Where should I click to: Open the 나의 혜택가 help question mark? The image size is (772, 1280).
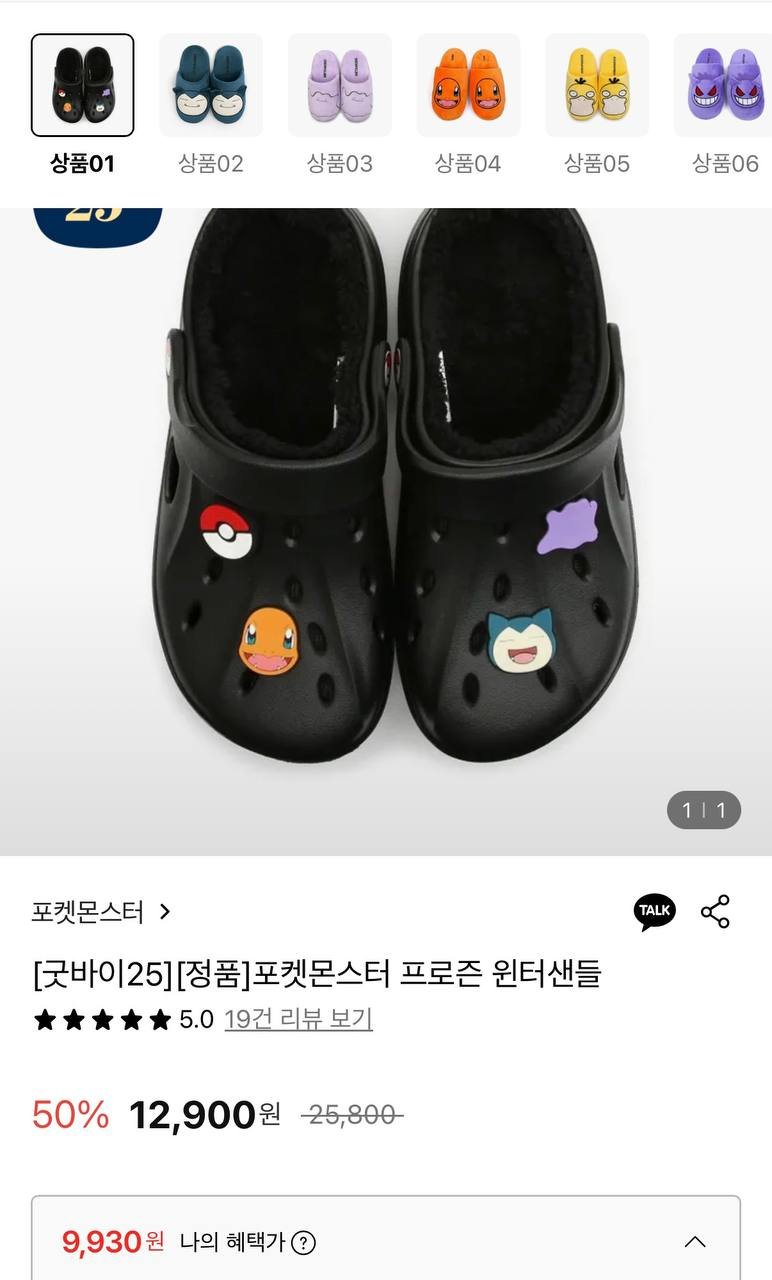303,1243
